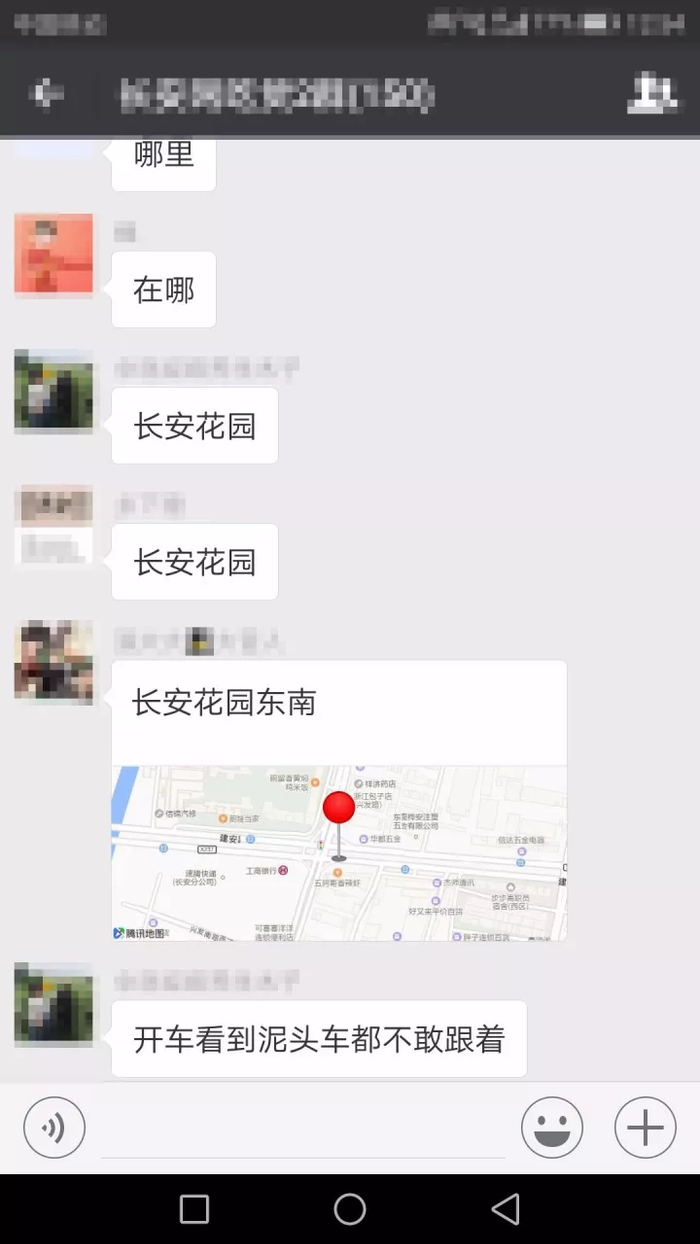The height and width of the screenshot is (1244, 700).
Task: Open the plus attachments menu
Action: click(645, 1128)
